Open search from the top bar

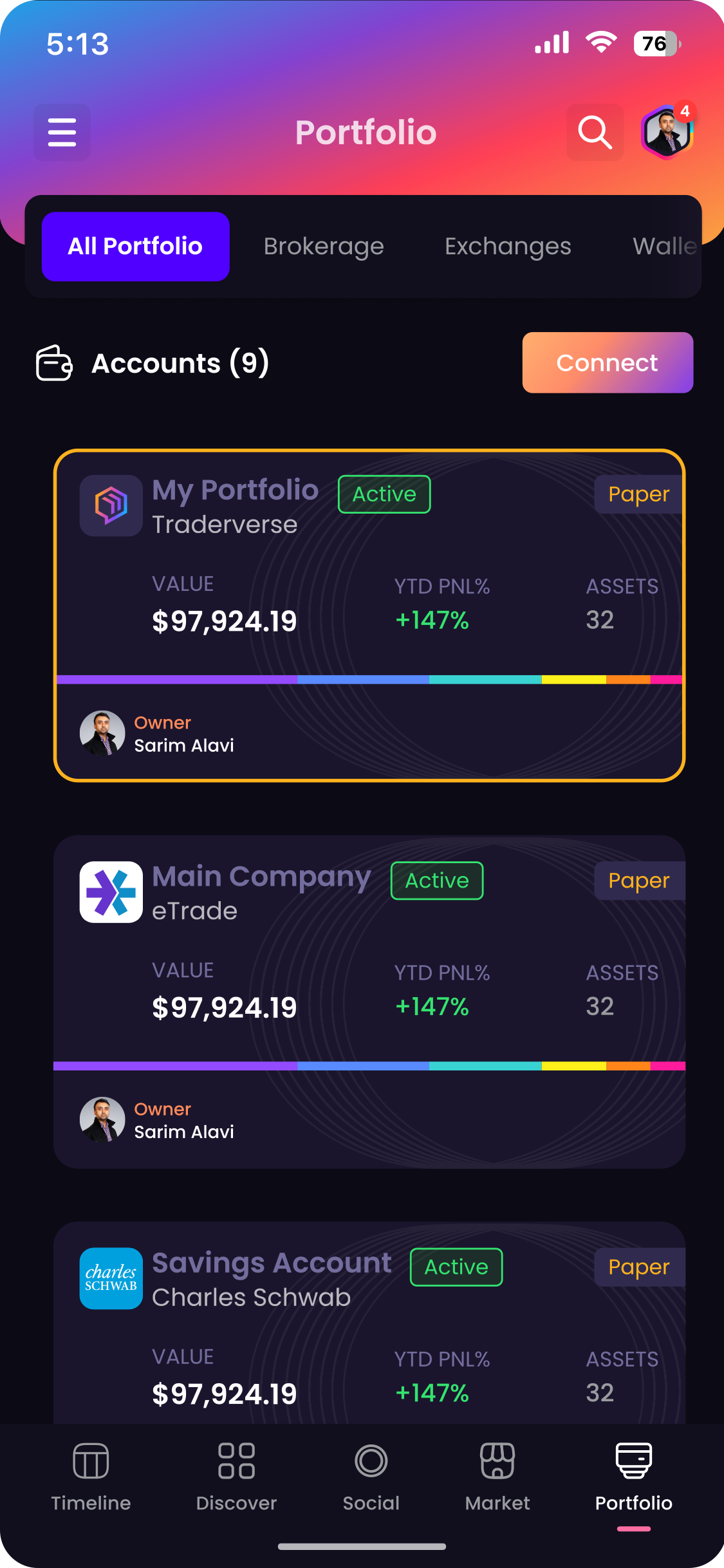pos(595,132)
